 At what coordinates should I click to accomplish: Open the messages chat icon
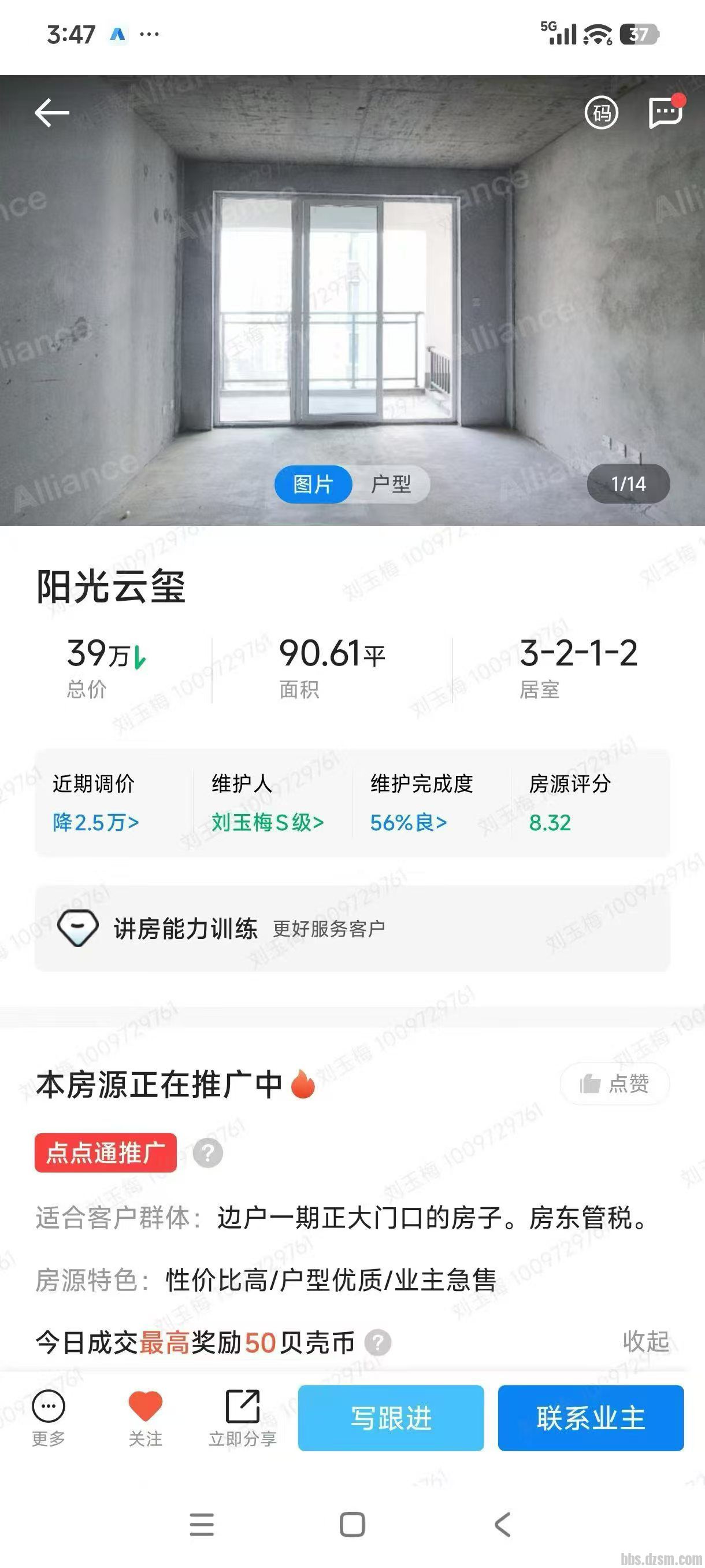(x=665, y=112)
